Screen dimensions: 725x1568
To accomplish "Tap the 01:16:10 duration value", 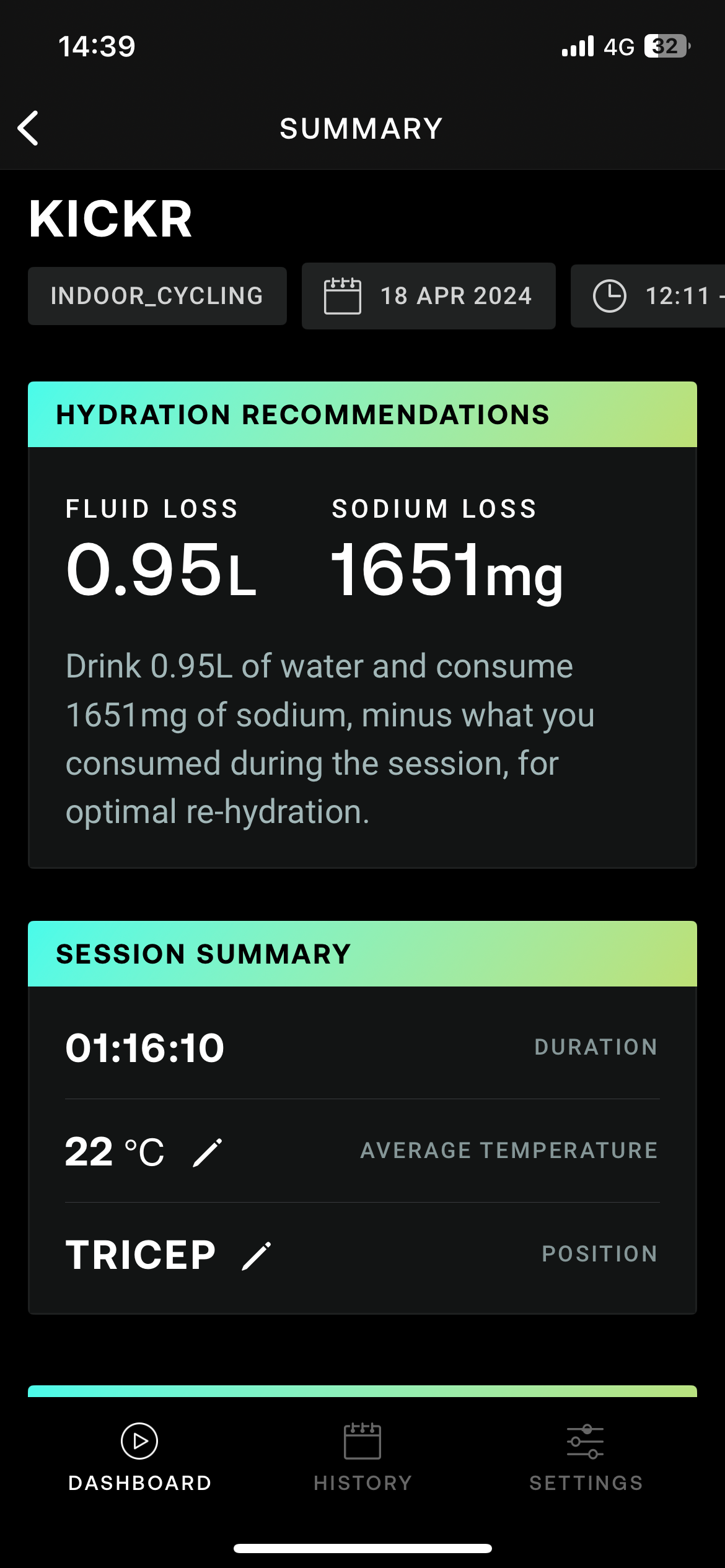I will pyautogui.click(x=145, y=1048).
